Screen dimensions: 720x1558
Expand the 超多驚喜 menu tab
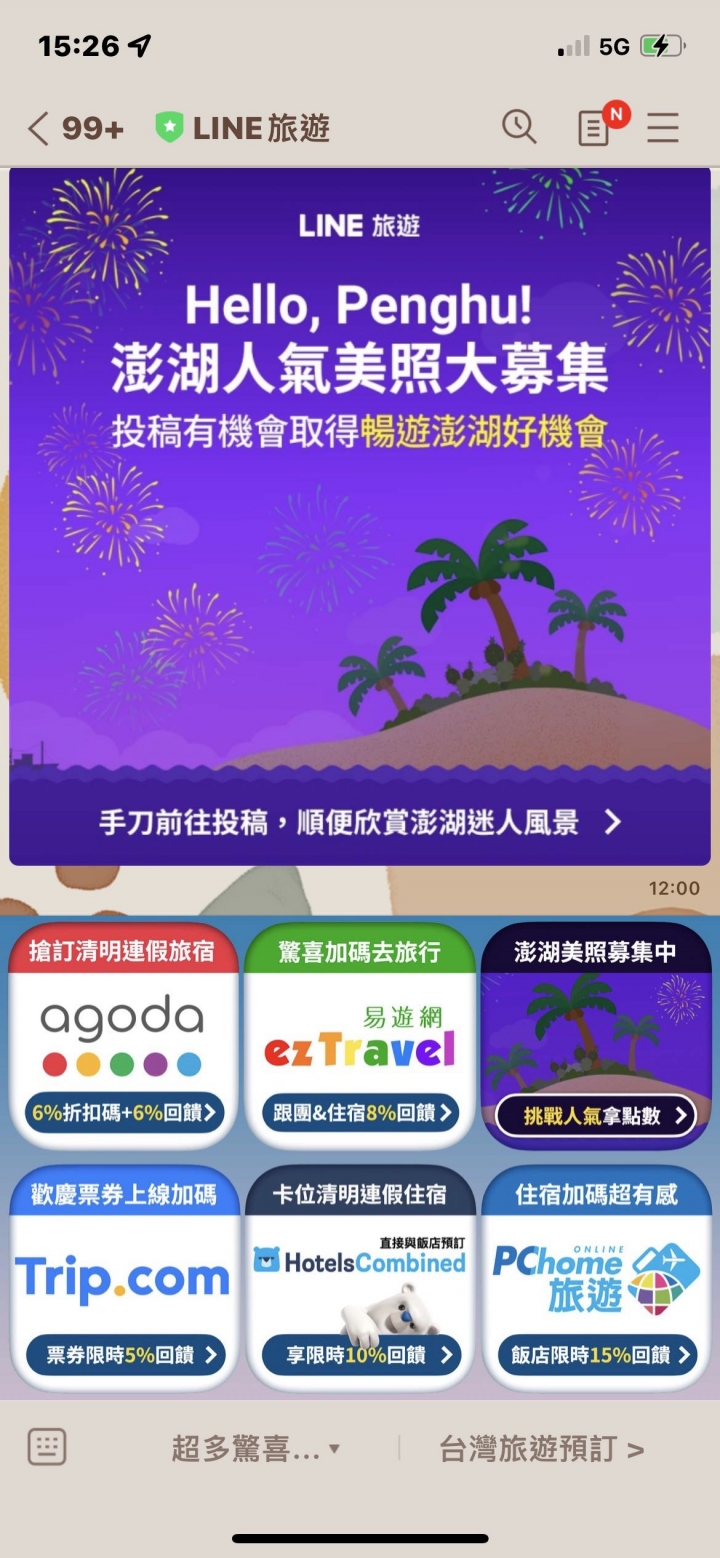(x=256, y=1448)
